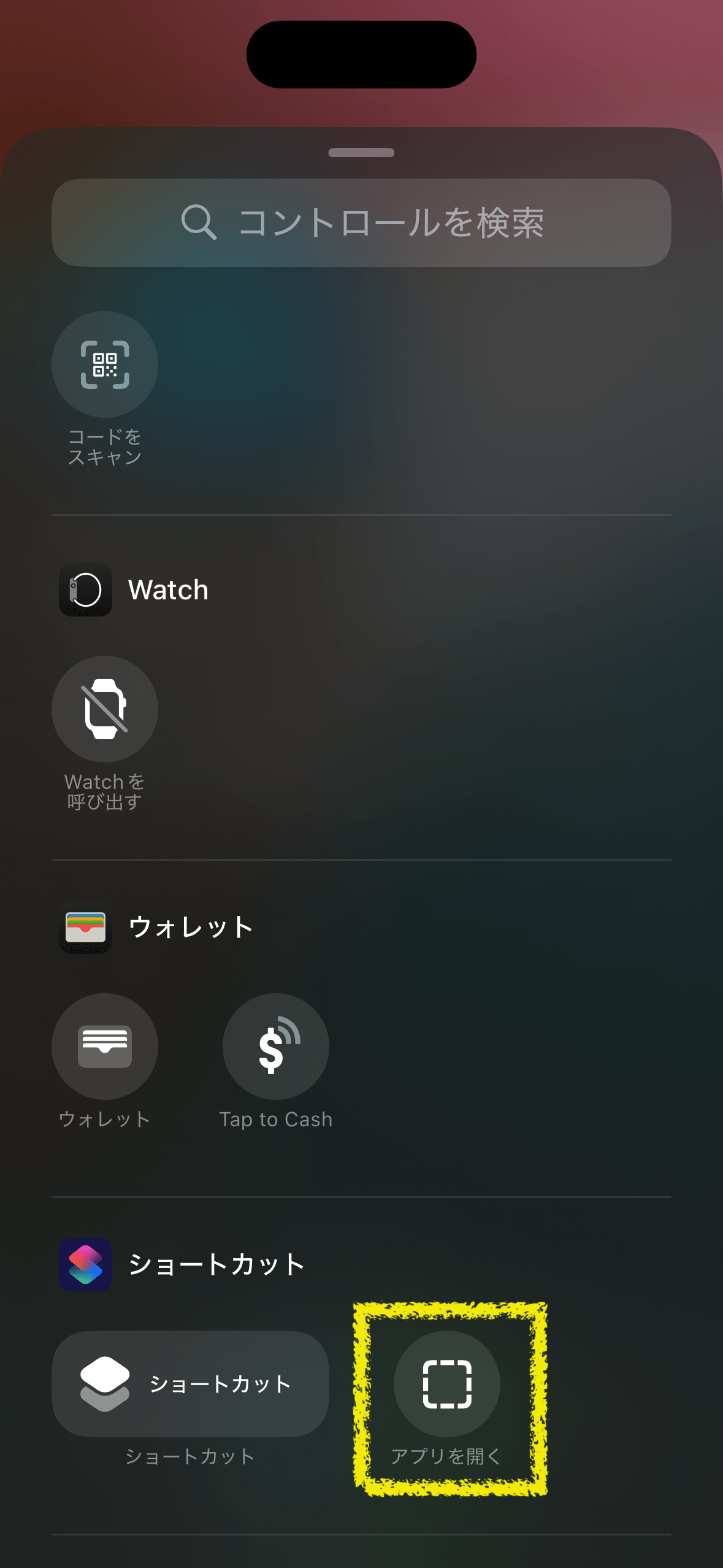Add the アプリを開く control

[447, 1384]
